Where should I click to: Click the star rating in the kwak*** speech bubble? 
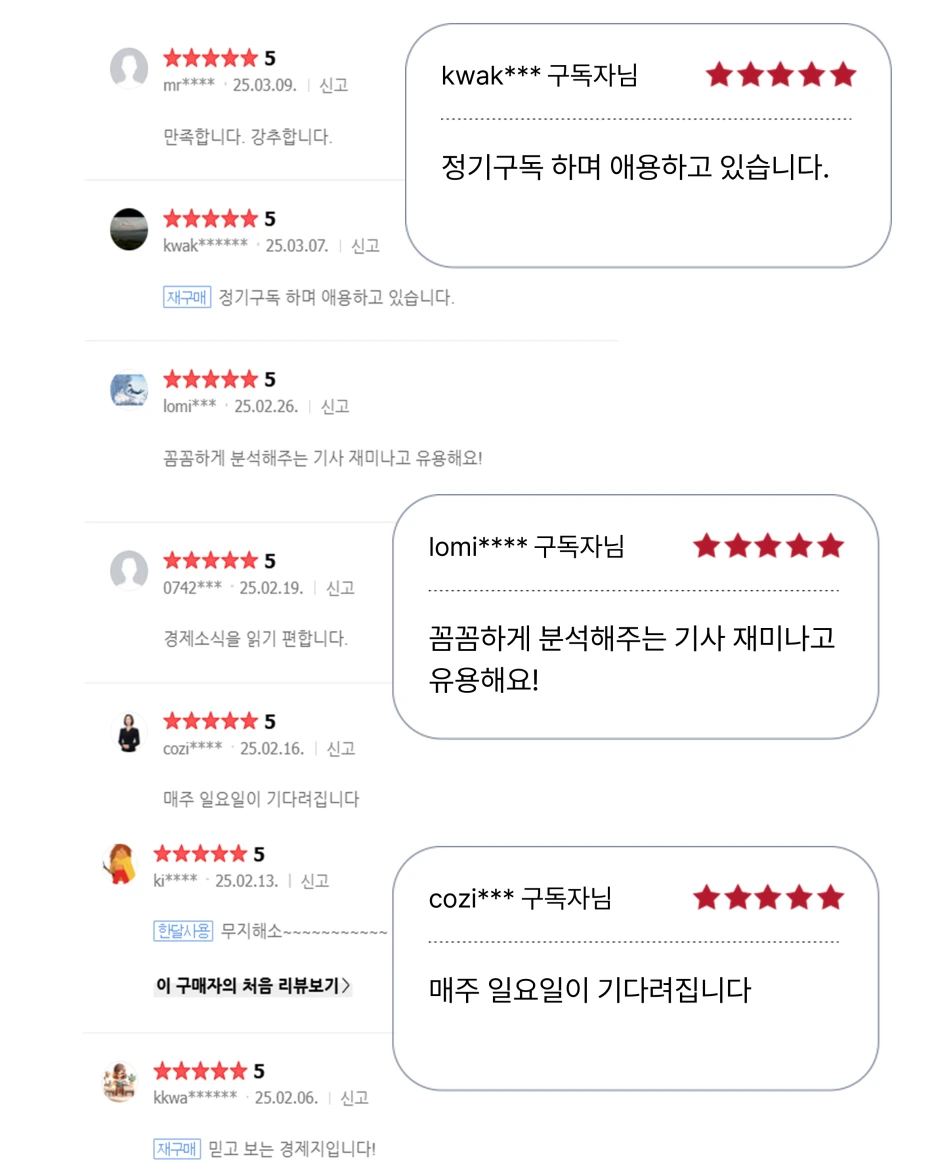tap(781, 74)
